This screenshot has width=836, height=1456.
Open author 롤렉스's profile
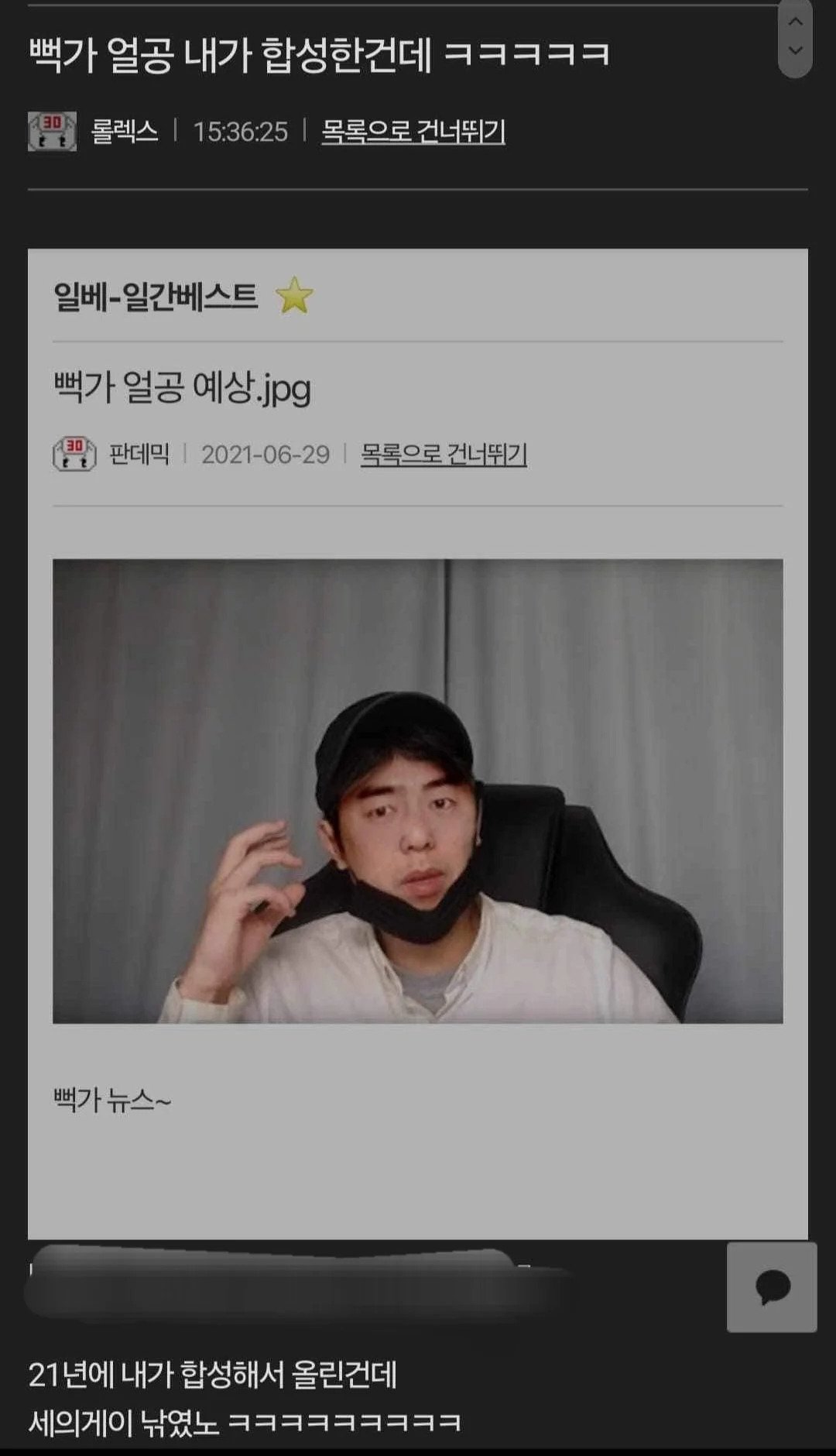(124, 132)
